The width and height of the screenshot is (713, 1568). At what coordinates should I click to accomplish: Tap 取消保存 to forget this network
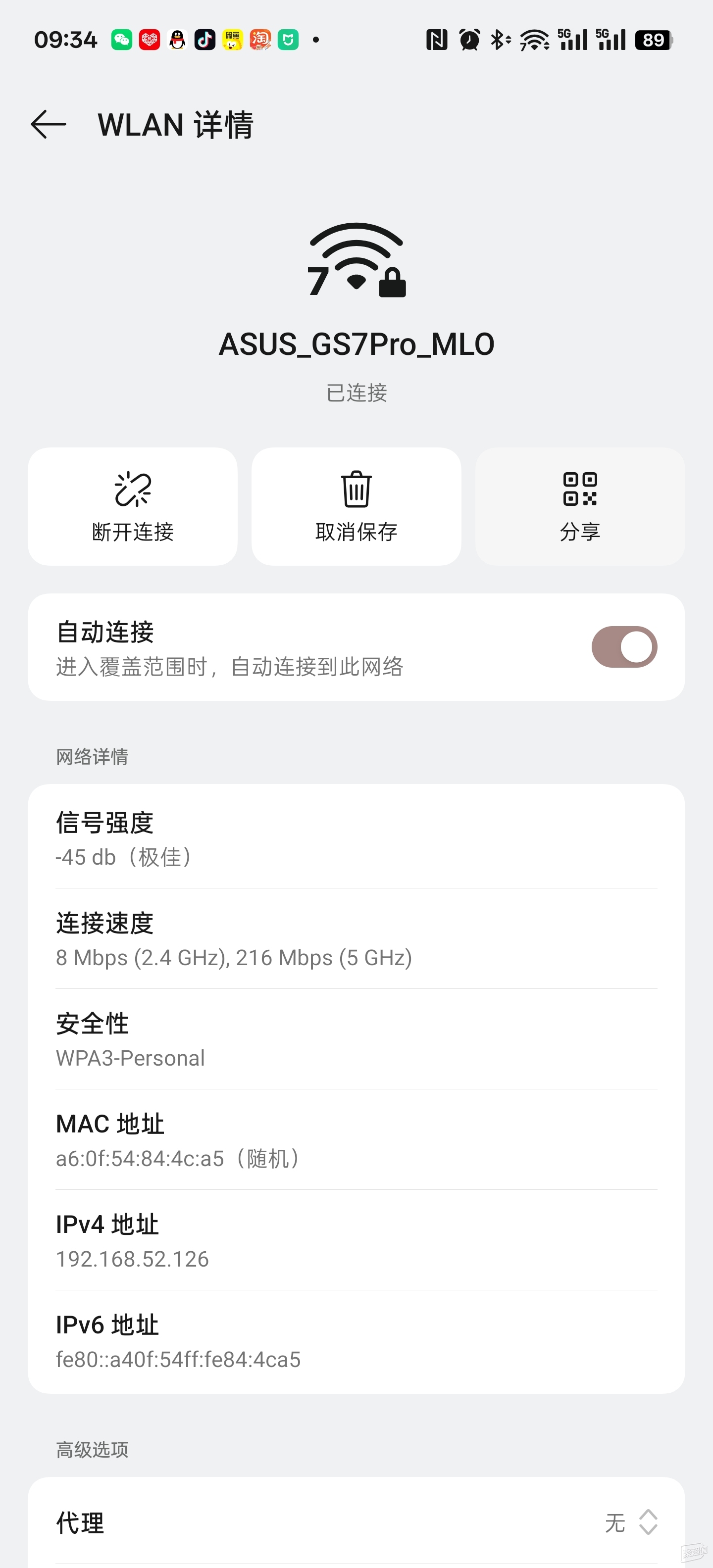tap(356, 506)
